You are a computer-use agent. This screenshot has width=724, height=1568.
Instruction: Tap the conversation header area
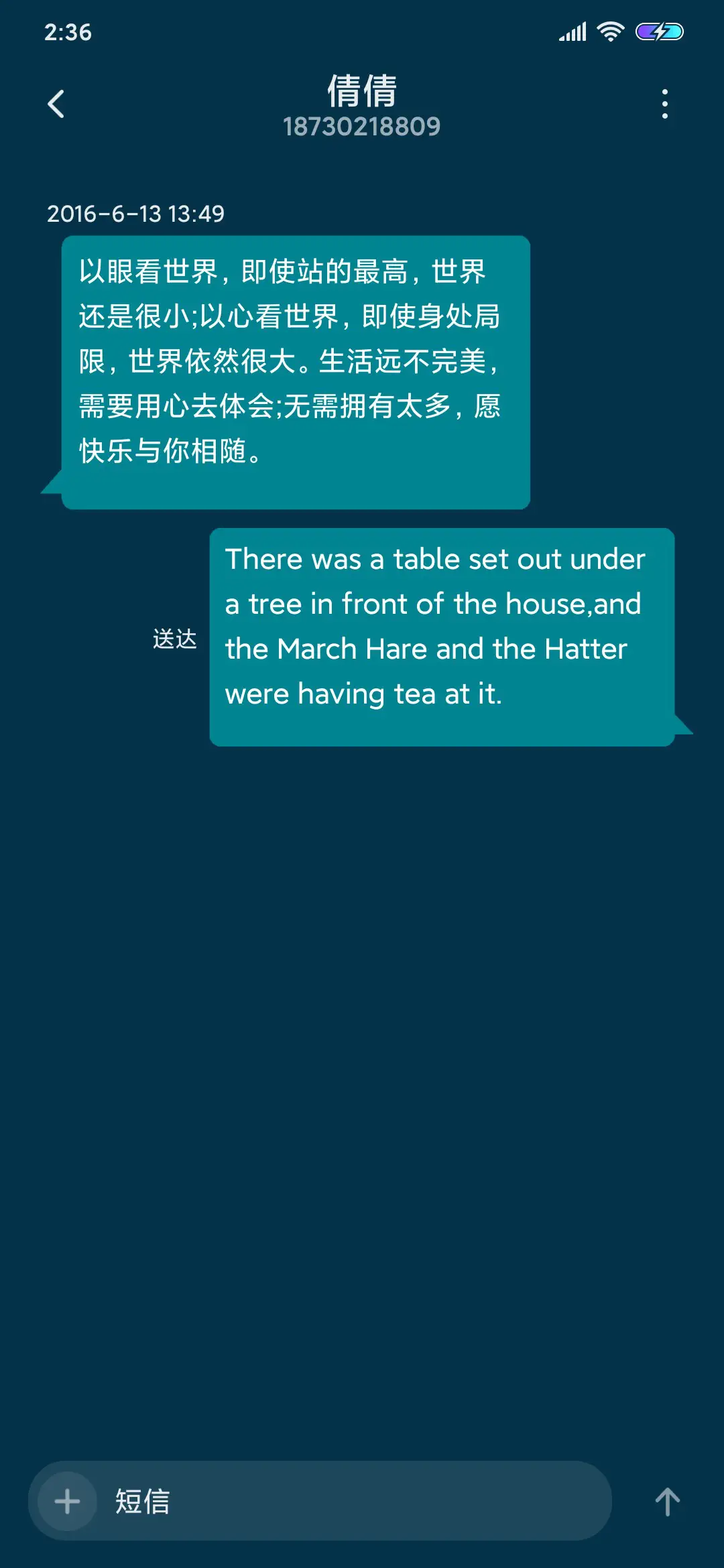[362, 107]
